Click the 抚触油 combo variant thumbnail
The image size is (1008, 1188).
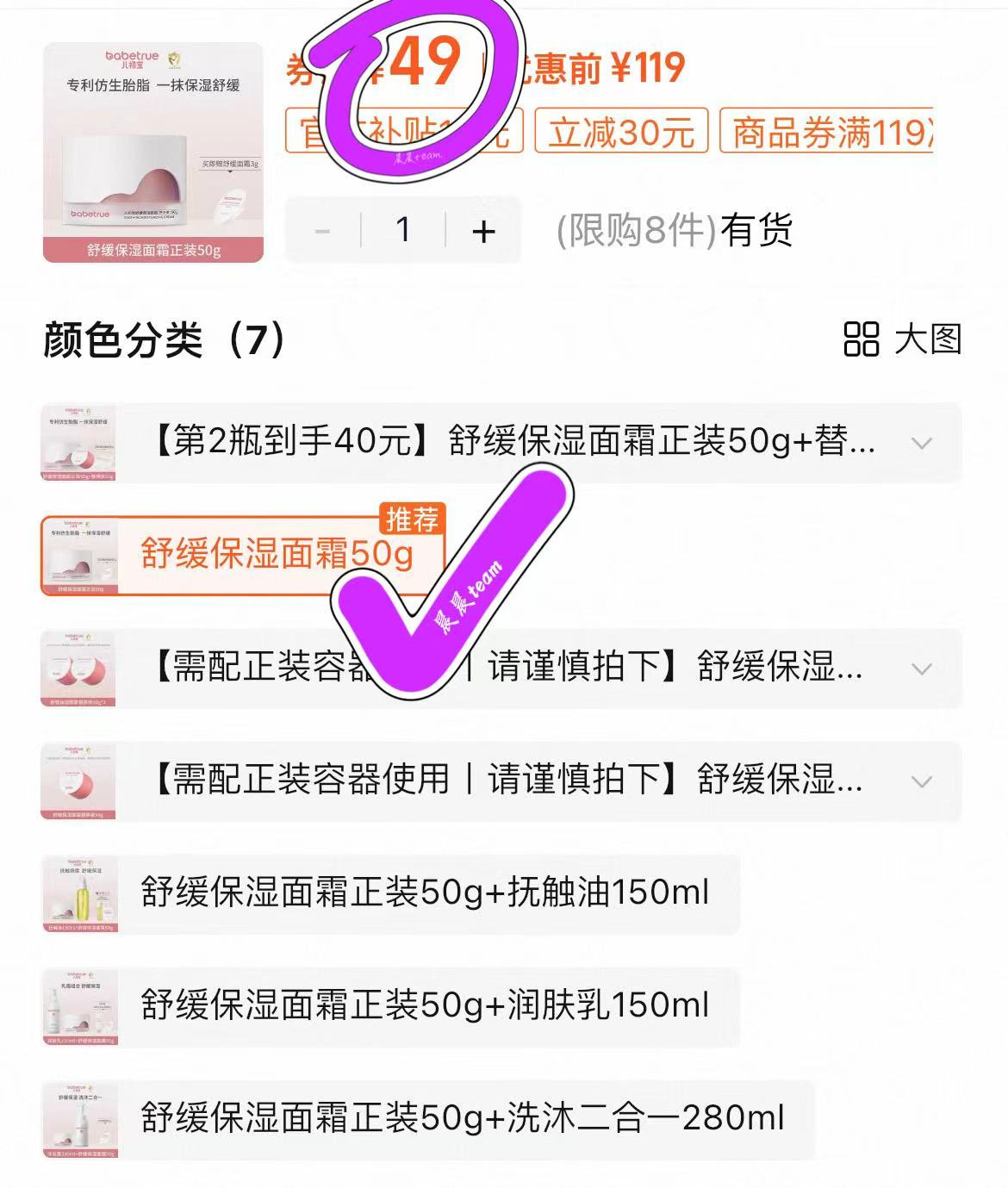(x=81, y=895)
